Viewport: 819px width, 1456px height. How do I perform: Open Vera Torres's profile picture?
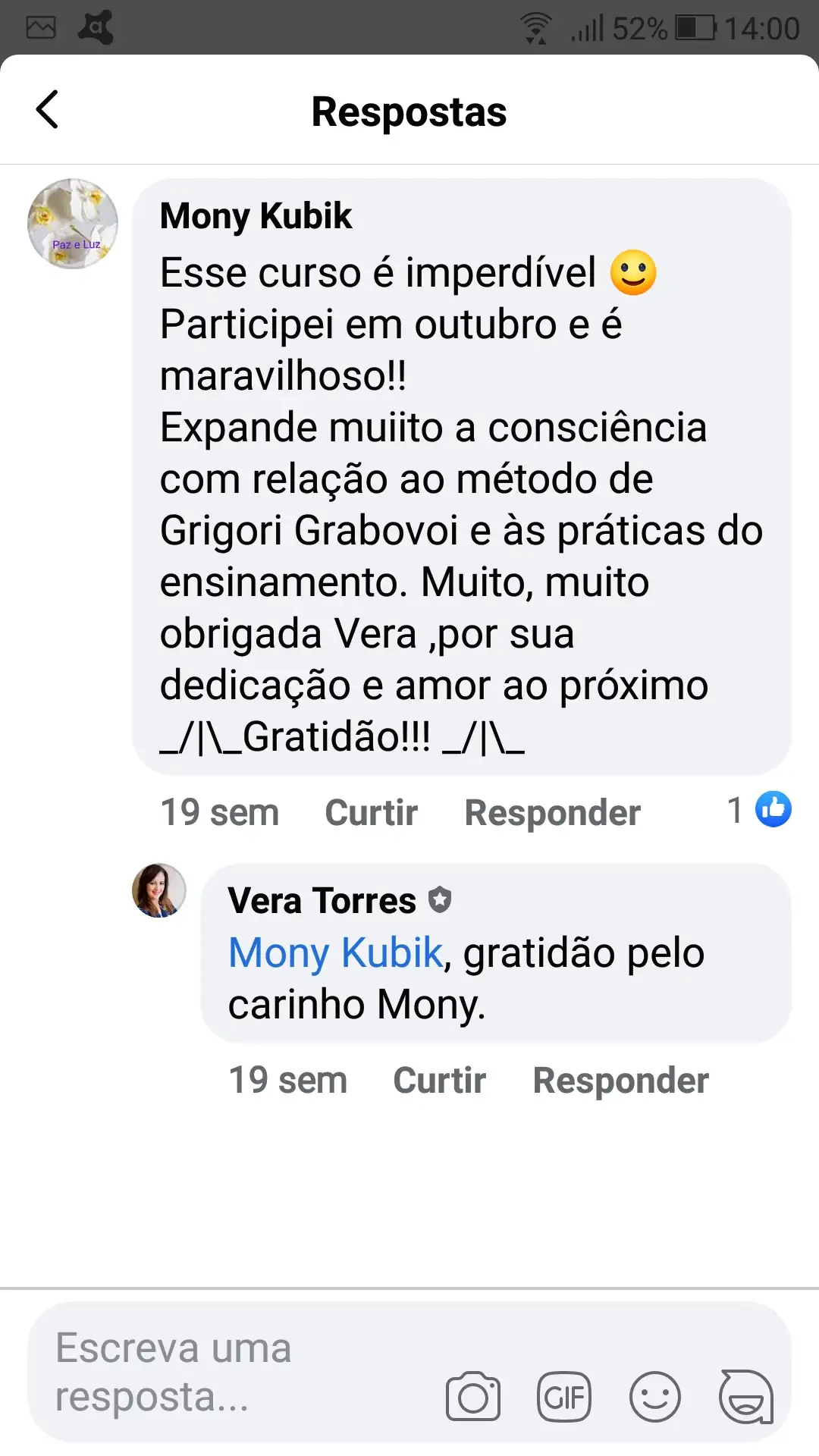[159, 890]
